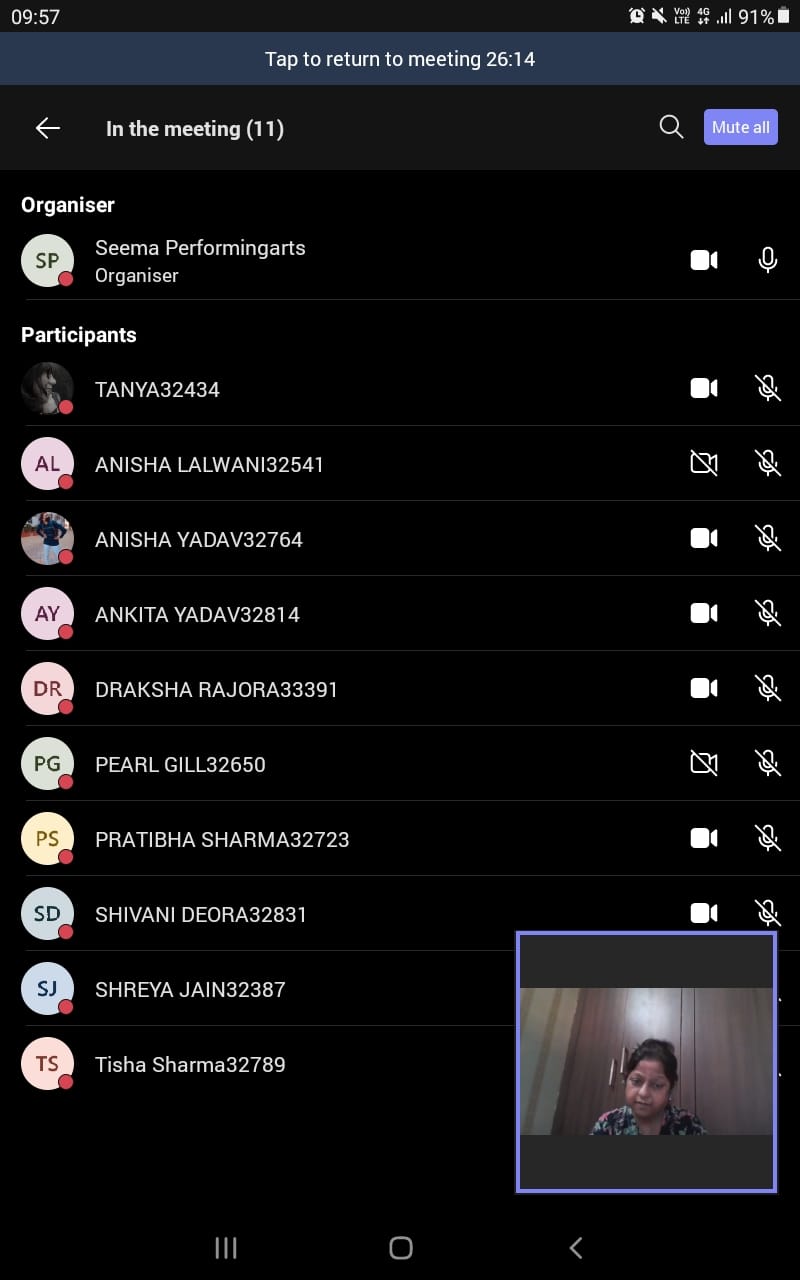Tap the muted mic for SHIVANI DEORA32831
This screenshot has height=1280, width=800.
pos(767,913)
